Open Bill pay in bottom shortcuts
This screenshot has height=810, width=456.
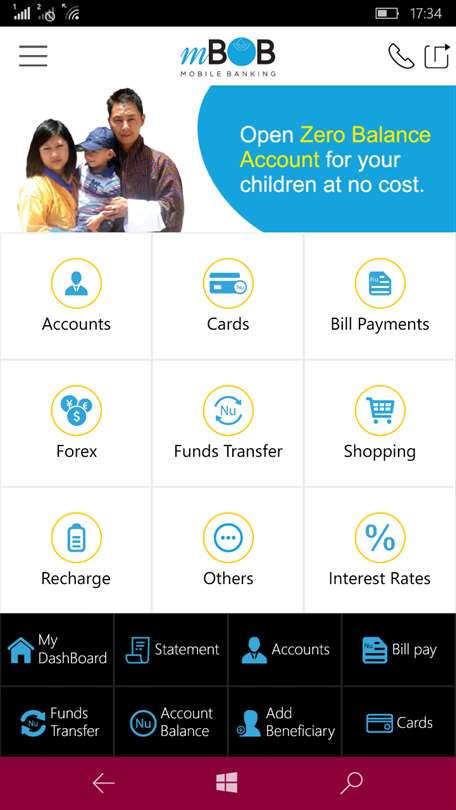click(399, 650)
